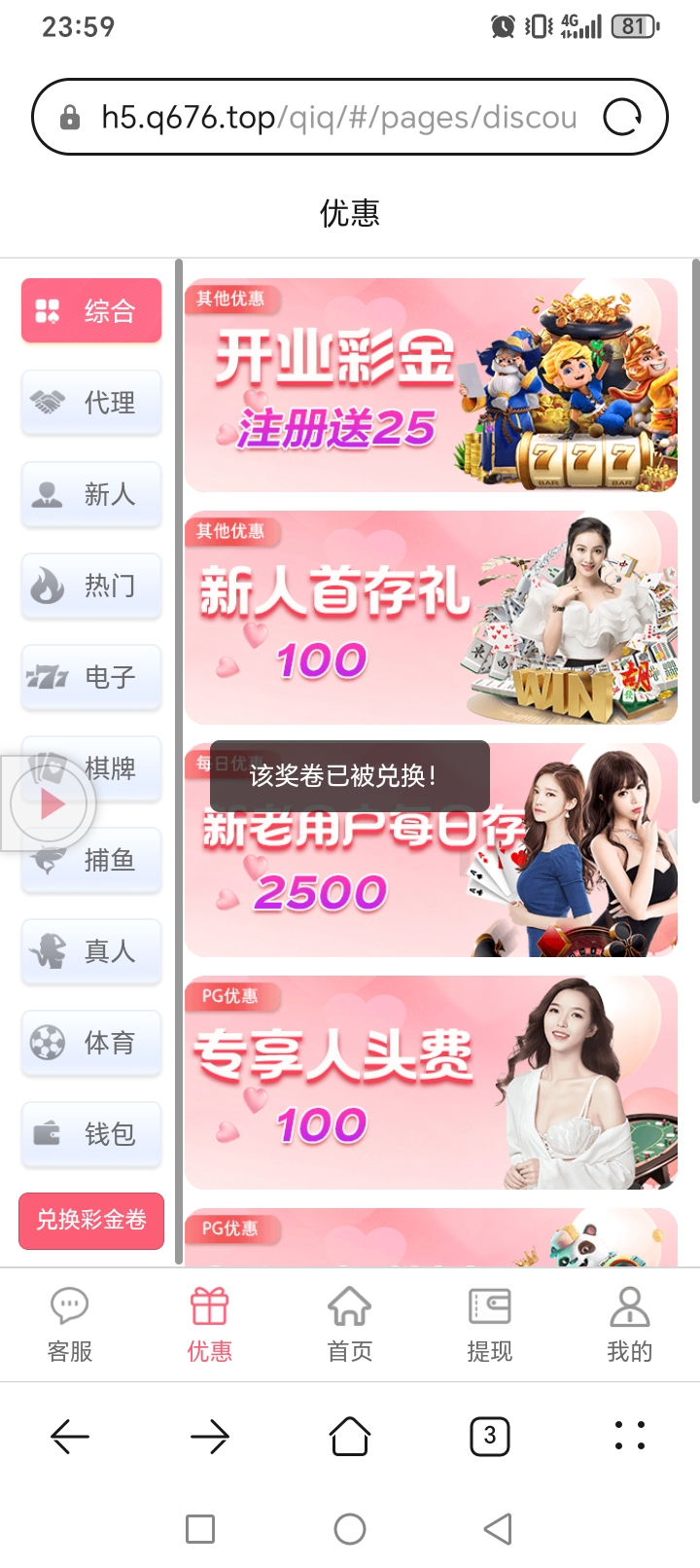Open the 新人首存礼 100 banner
Image resolution: width=700 pixels, height=1568 pixels.
pyautogui.click(x=431, y=618)
